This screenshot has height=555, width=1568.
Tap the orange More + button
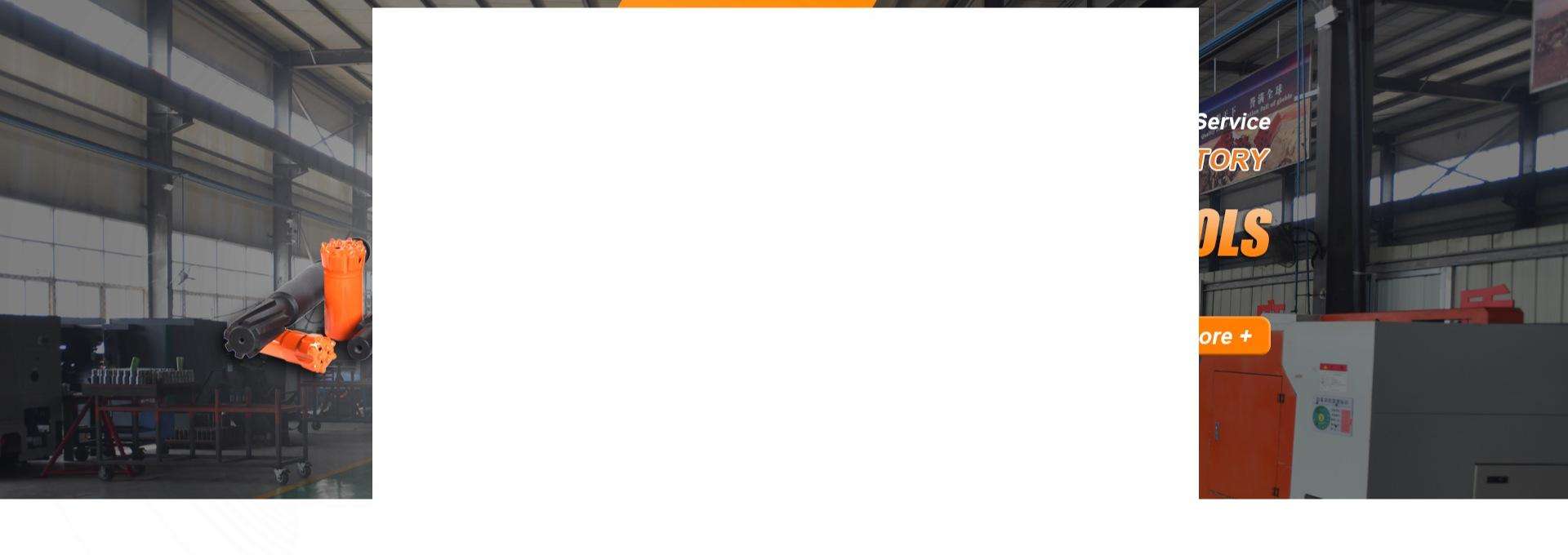coord(1235,335)
